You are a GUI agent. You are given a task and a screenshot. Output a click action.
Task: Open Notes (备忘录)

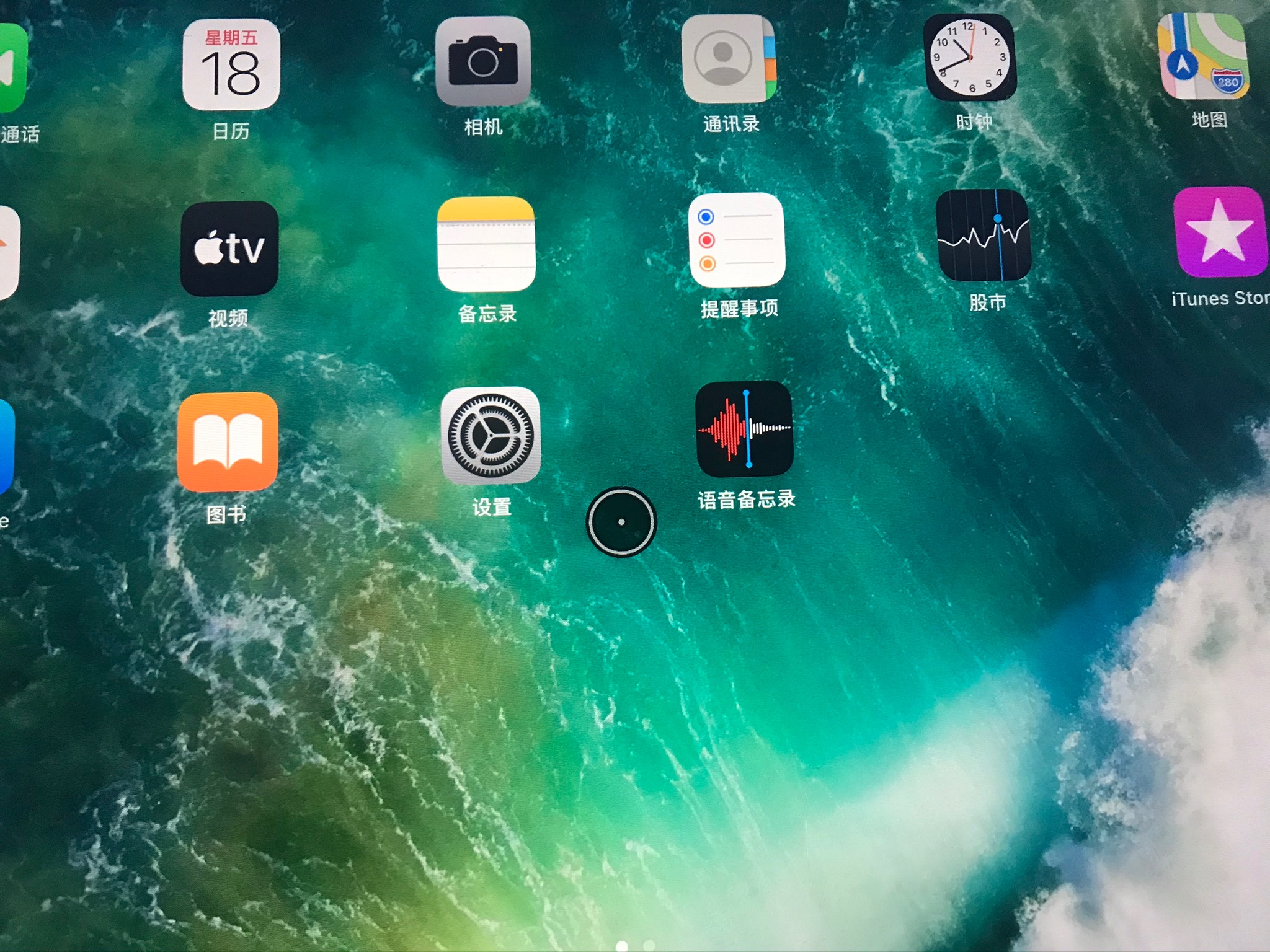tap(486, 244)
